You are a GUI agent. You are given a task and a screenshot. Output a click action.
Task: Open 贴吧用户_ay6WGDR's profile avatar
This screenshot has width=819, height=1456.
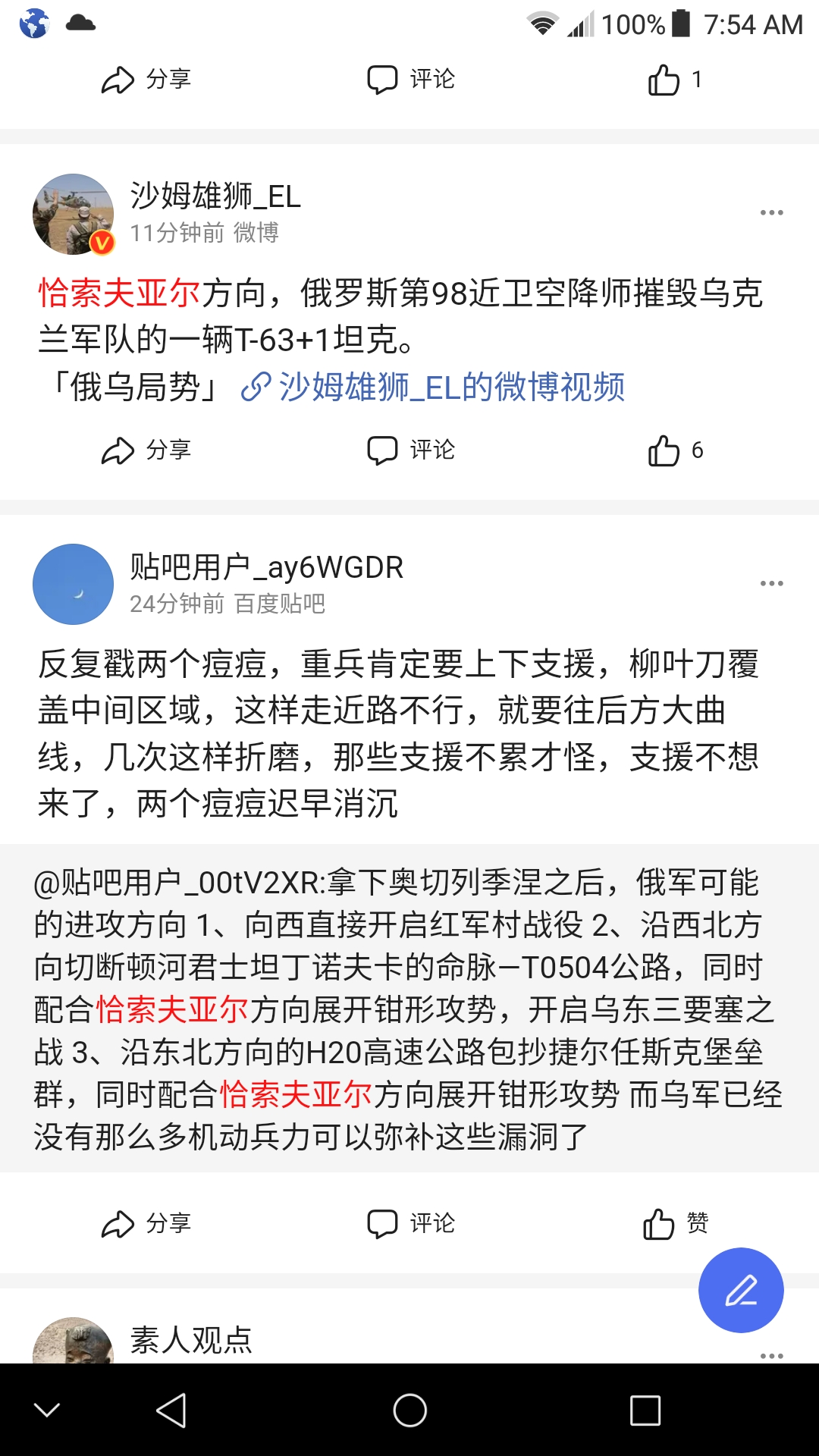(x=74, y=585)
